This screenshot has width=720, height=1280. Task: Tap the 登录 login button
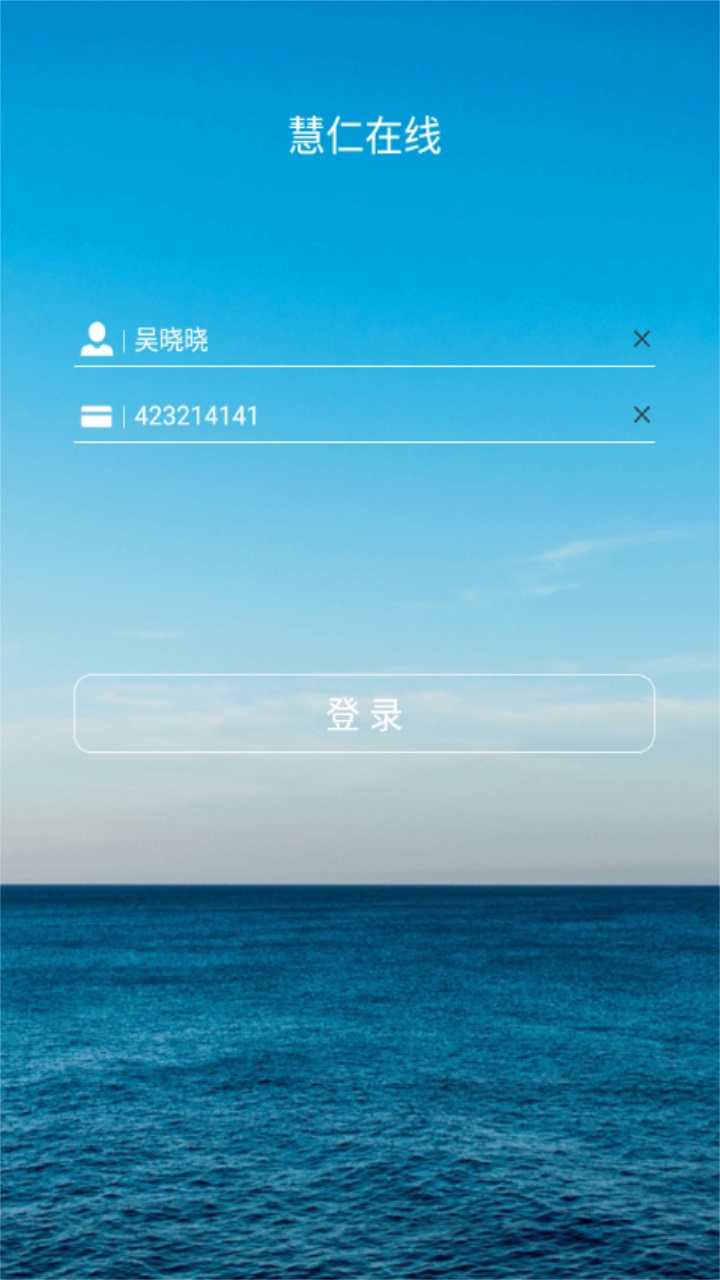(364, 714)
